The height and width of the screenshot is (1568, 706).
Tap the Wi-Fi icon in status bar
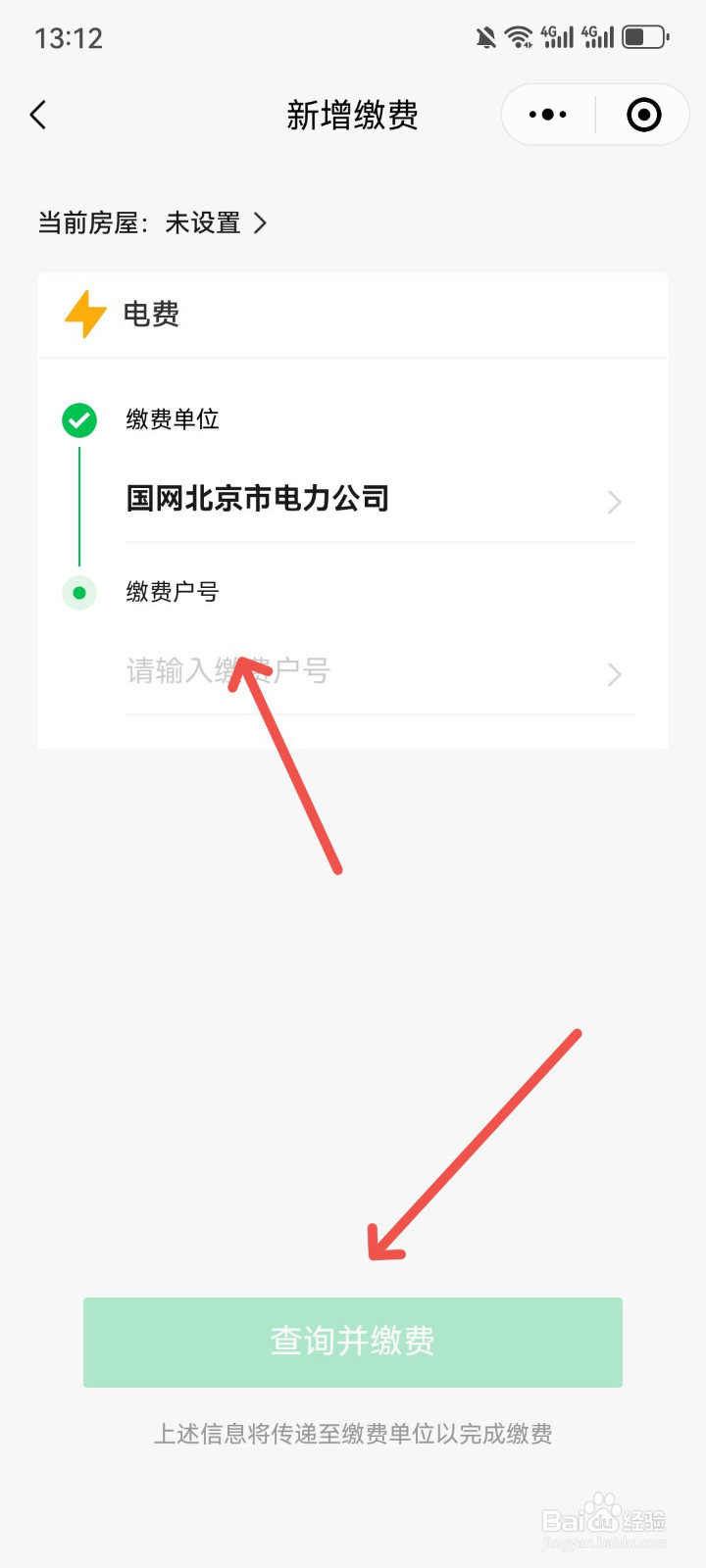517,35
